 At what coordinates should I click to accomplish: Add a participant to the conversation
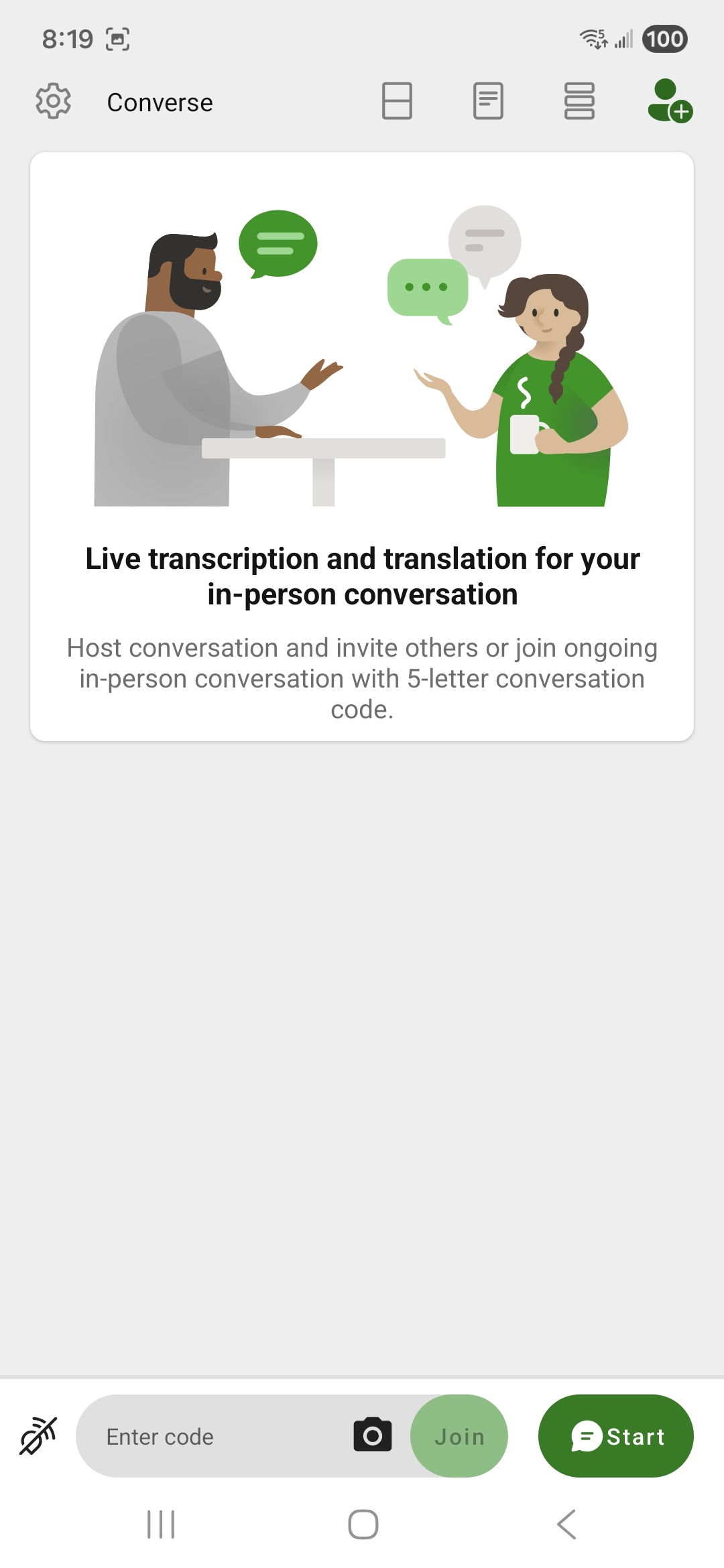coord(669,101)
